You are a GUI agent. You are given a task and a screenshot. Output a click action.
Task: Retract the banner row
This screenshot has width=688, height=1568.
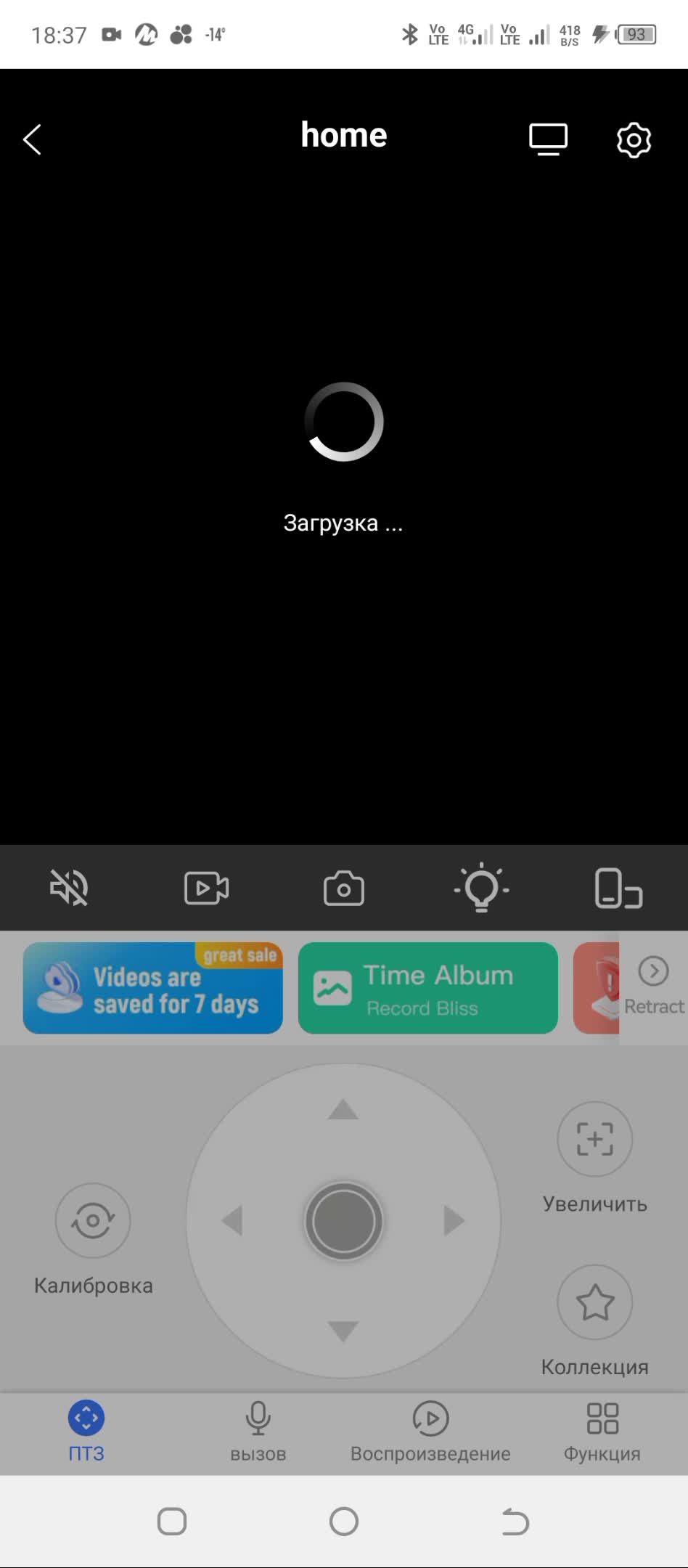pyautogui.click(x=653, y=986)
